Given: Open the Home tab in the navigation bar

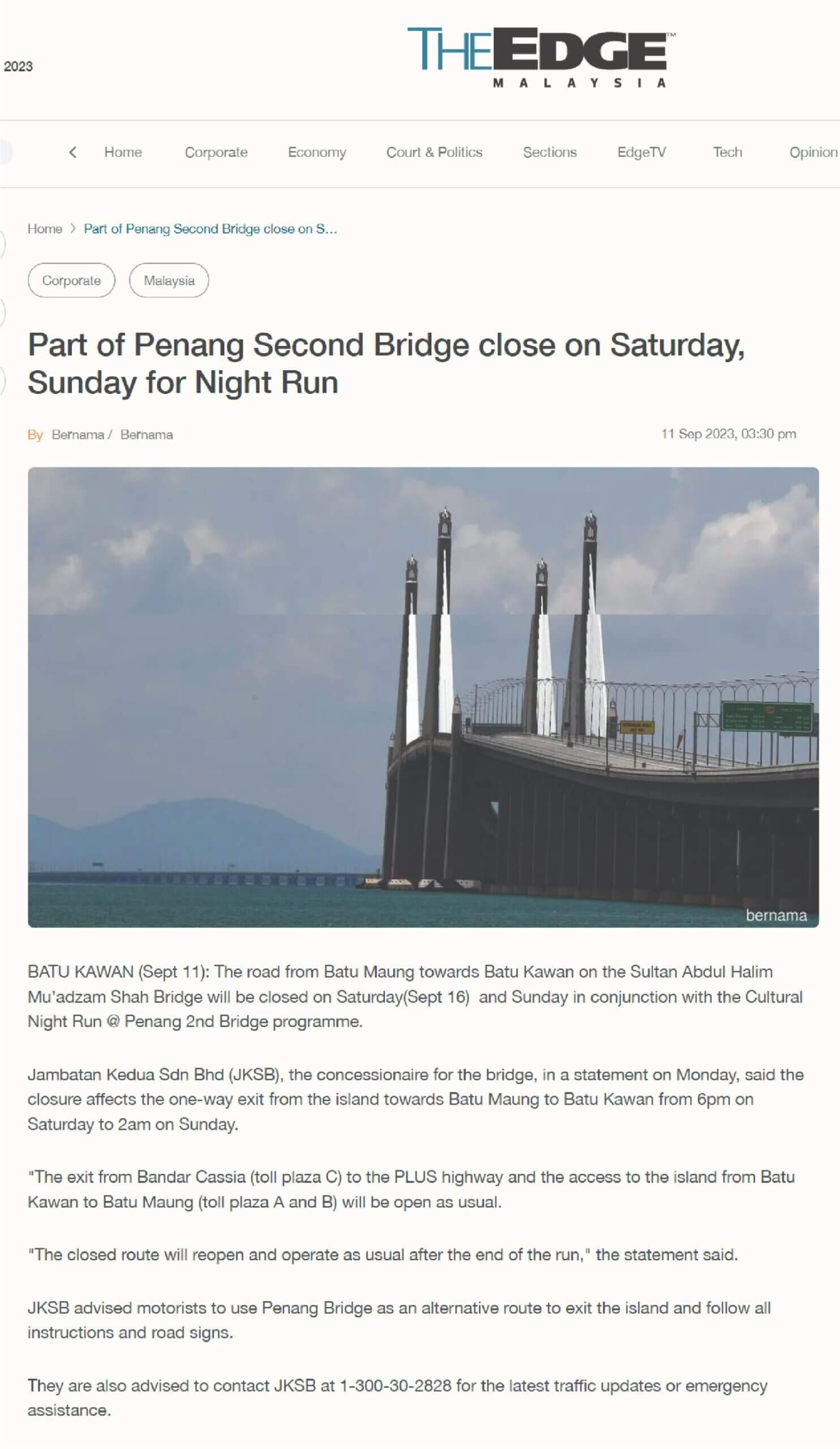Looking at the screenshot, I should [123, 152].
